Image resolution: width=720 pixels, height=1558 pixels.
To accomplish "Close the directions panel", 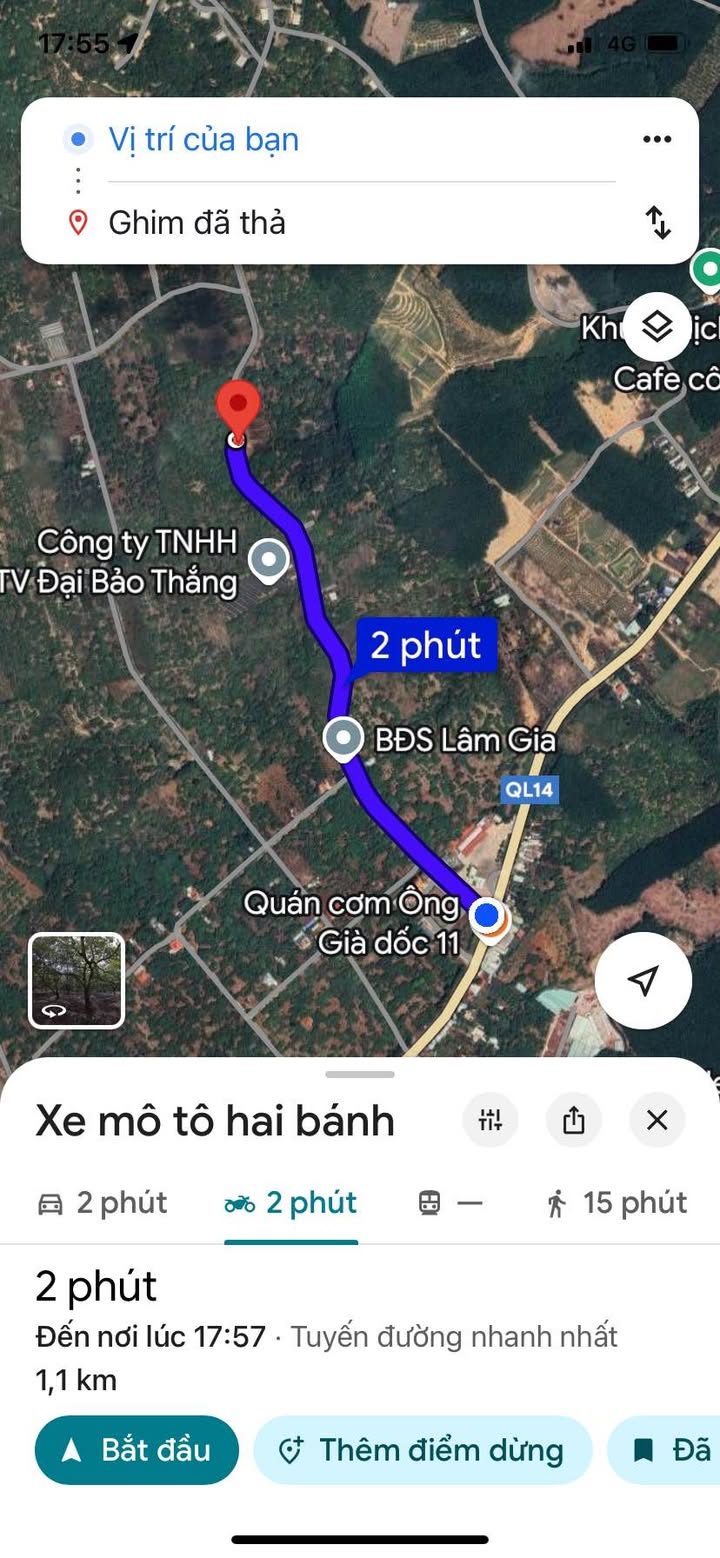I will tap(657, 1120).
